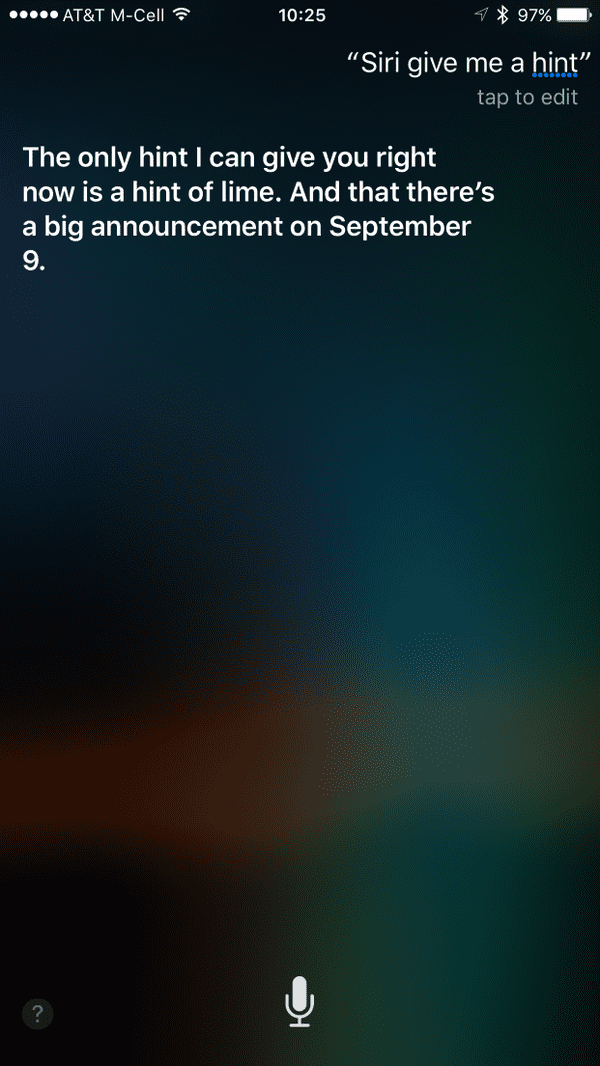Tap the underlined word hint for alternatives
Viewport: 600px width, 1066px height.
pos(554,64)
